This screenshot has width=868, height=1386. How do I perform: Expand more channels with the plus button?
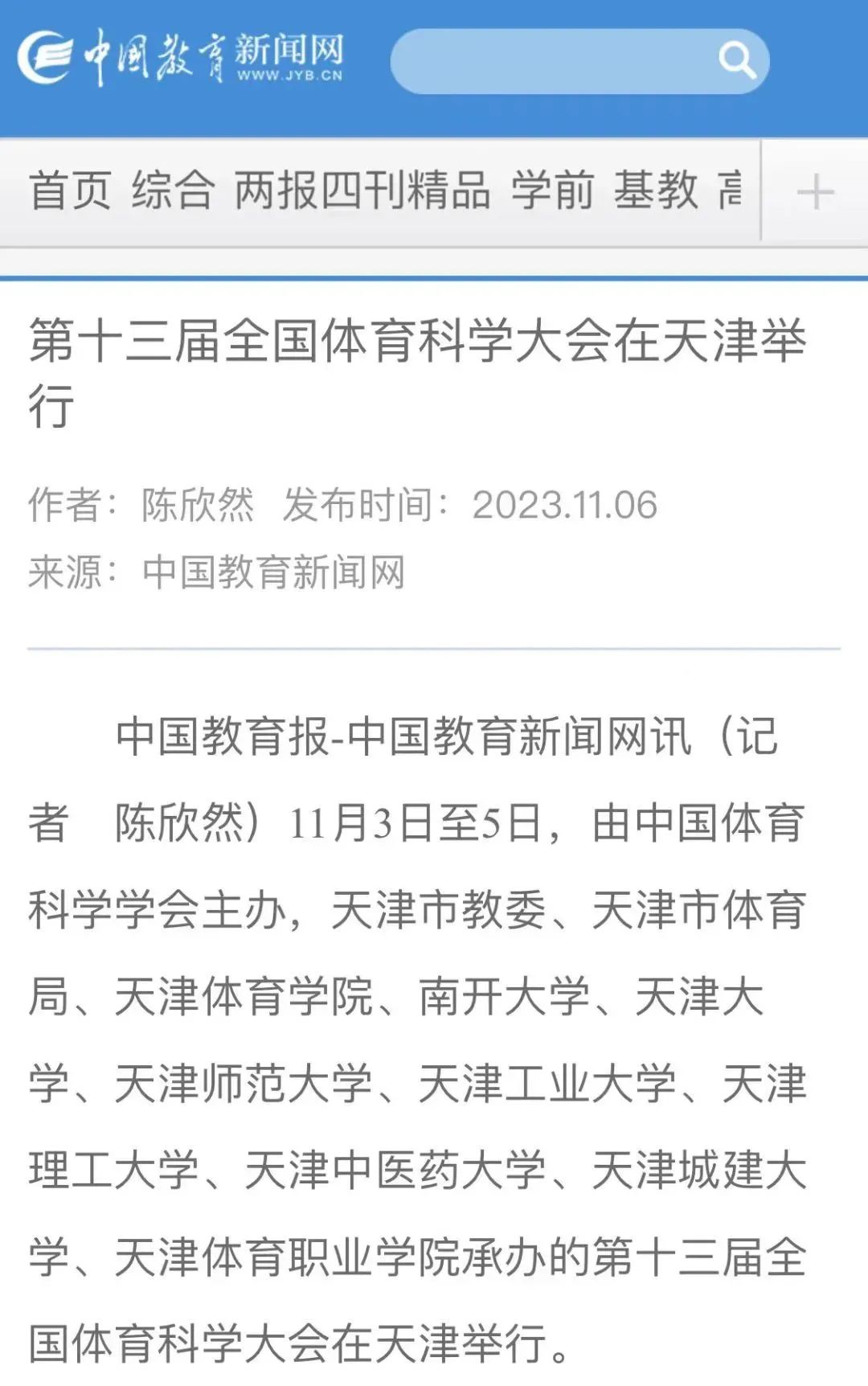[815, 193]
